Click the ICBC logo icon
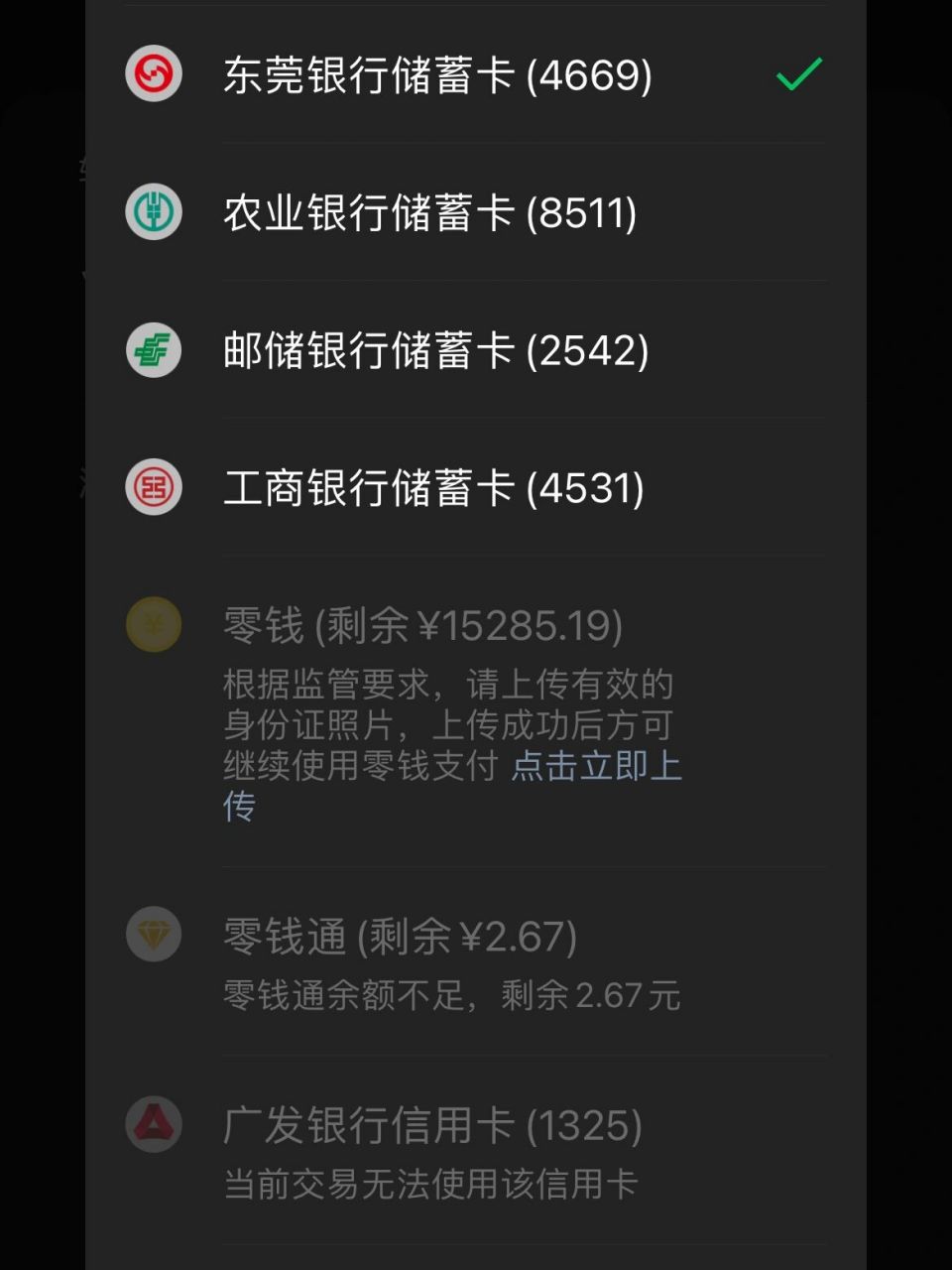This screenshot has width=952, height=1270. click(153, 487)
